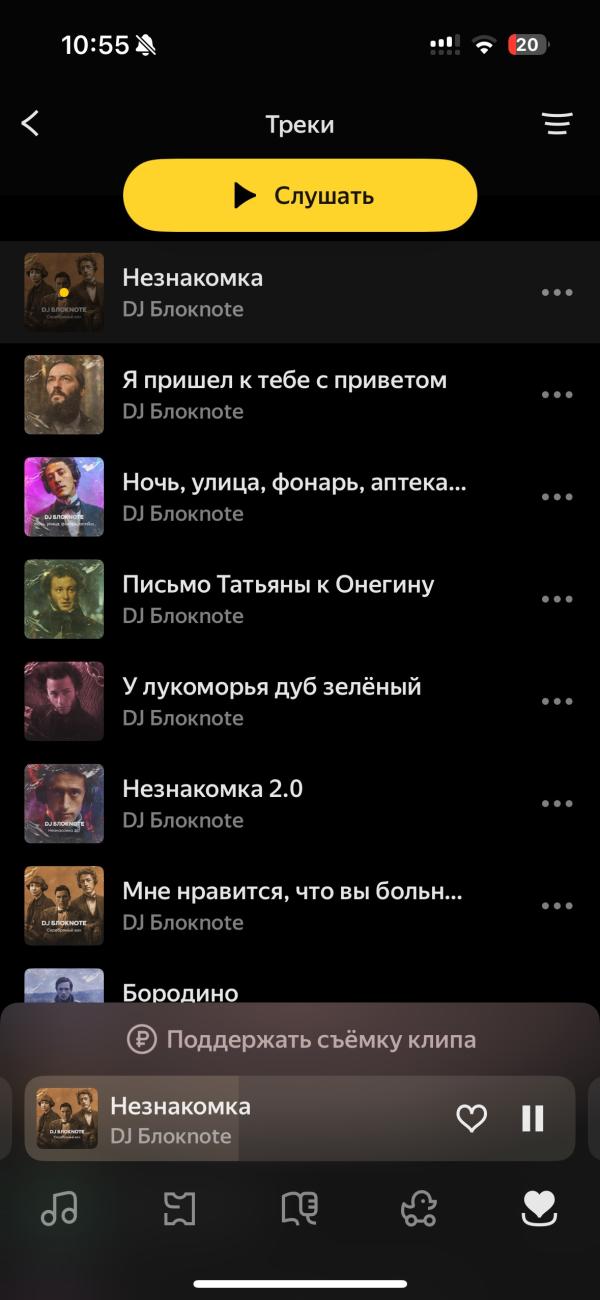600x1300 pixels.
Task: Open the heart collection tab
Action: (539, 1209)
